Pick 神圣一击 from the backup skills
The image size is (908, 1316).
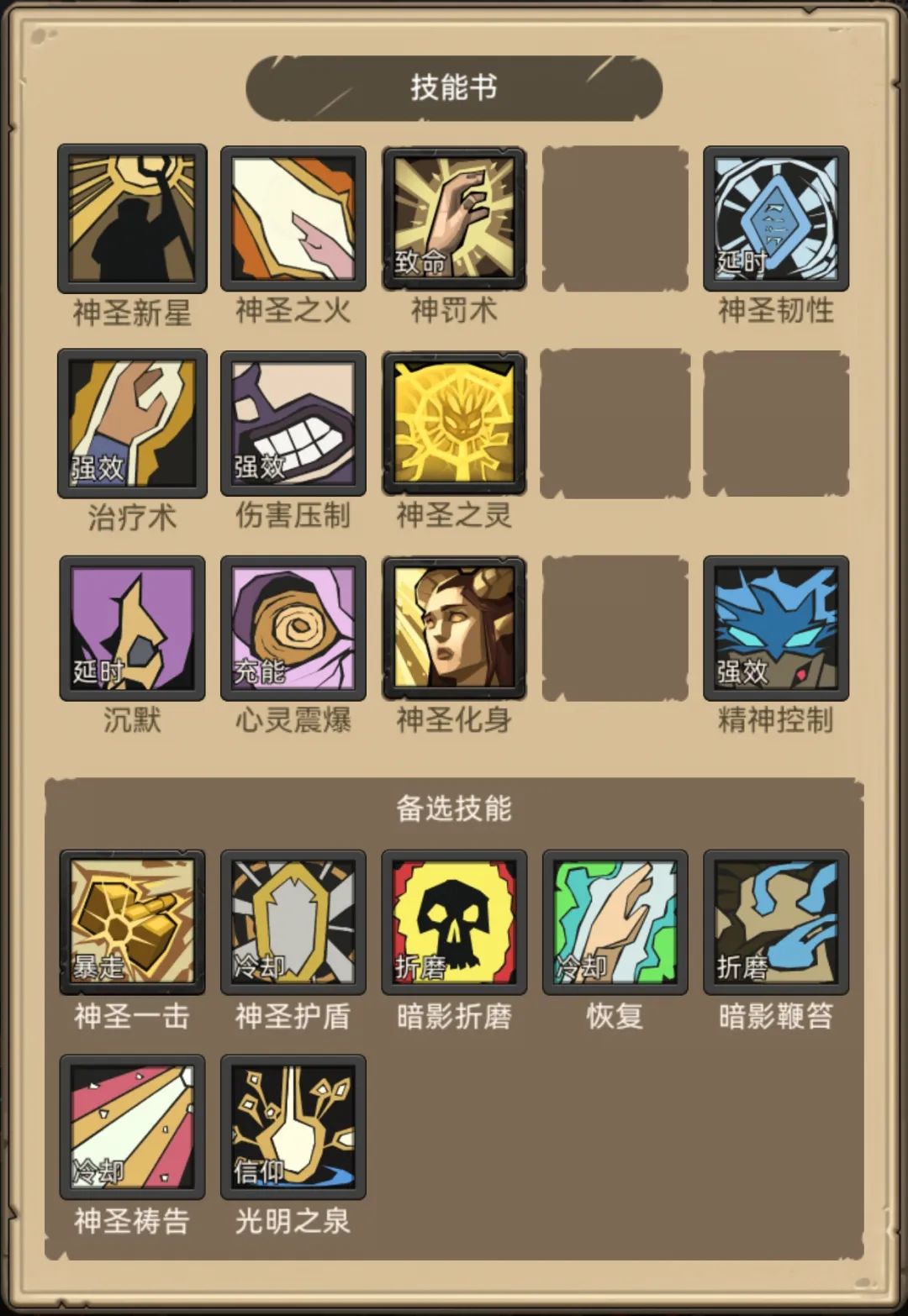coord(132,922)
